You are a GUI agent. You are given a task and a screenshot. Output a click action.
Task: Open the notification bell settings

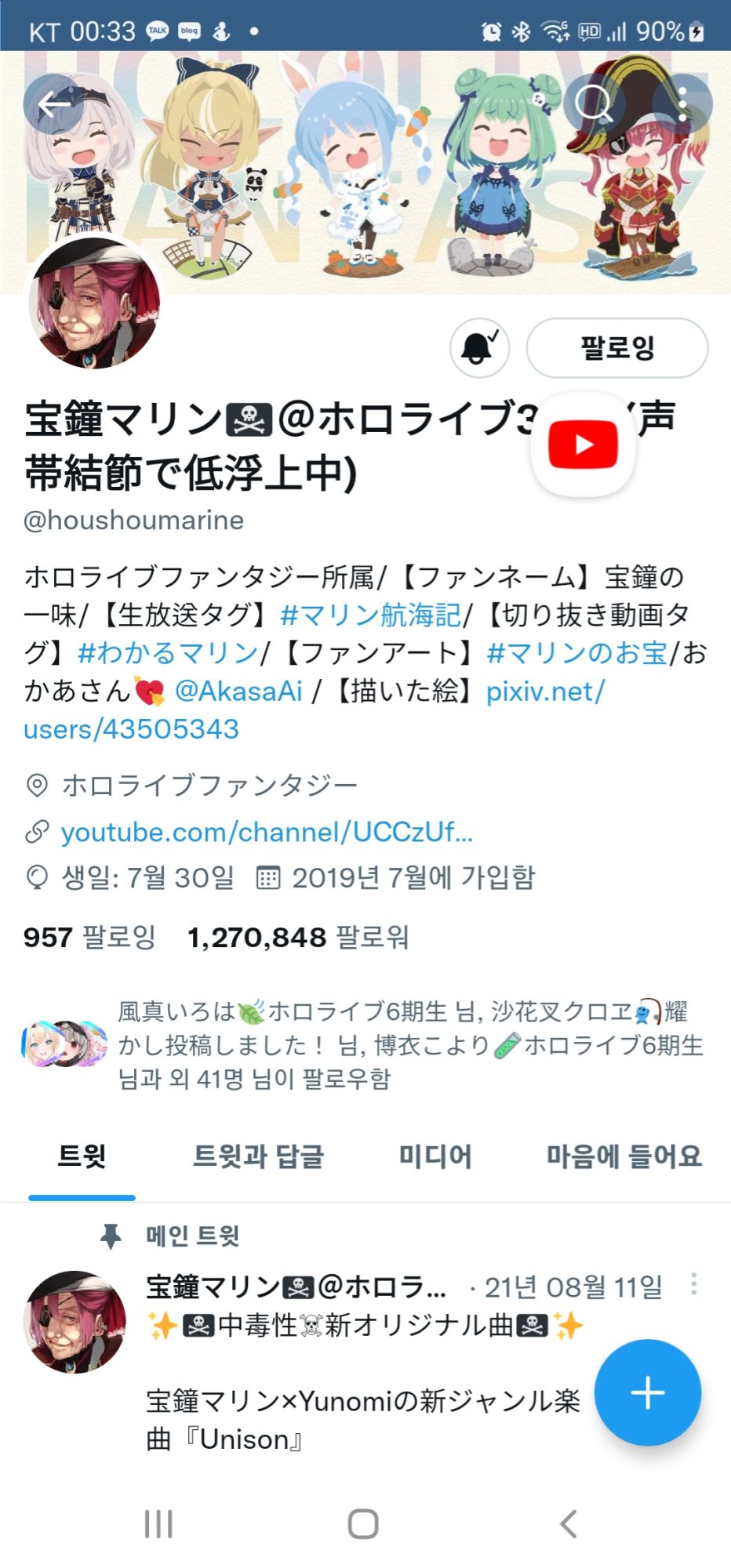(x=479, y=347)
